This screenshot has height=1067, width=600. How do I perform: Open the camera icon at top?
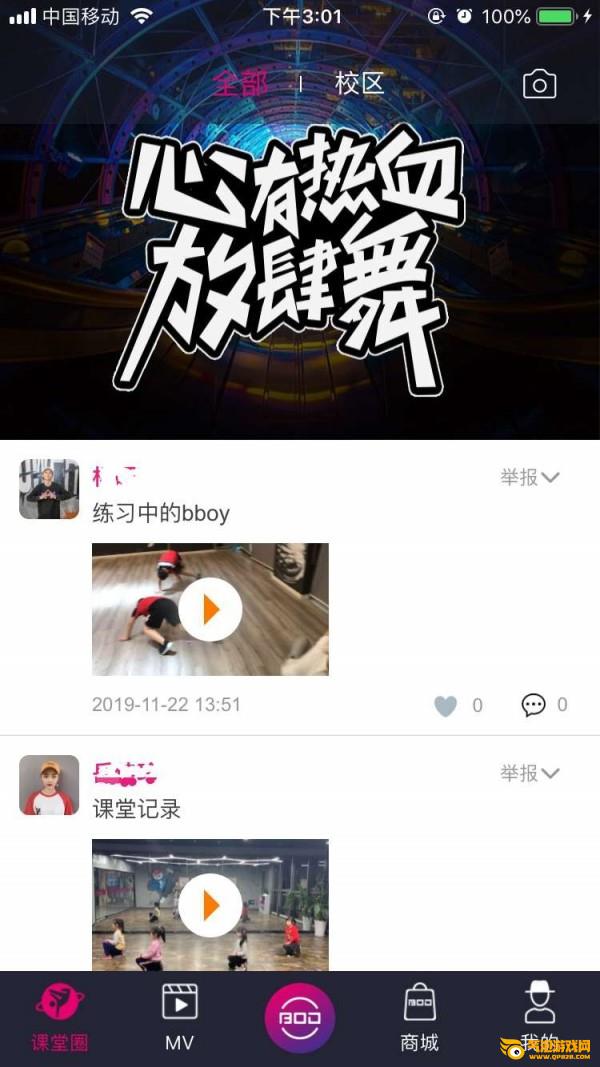[539, 84]
